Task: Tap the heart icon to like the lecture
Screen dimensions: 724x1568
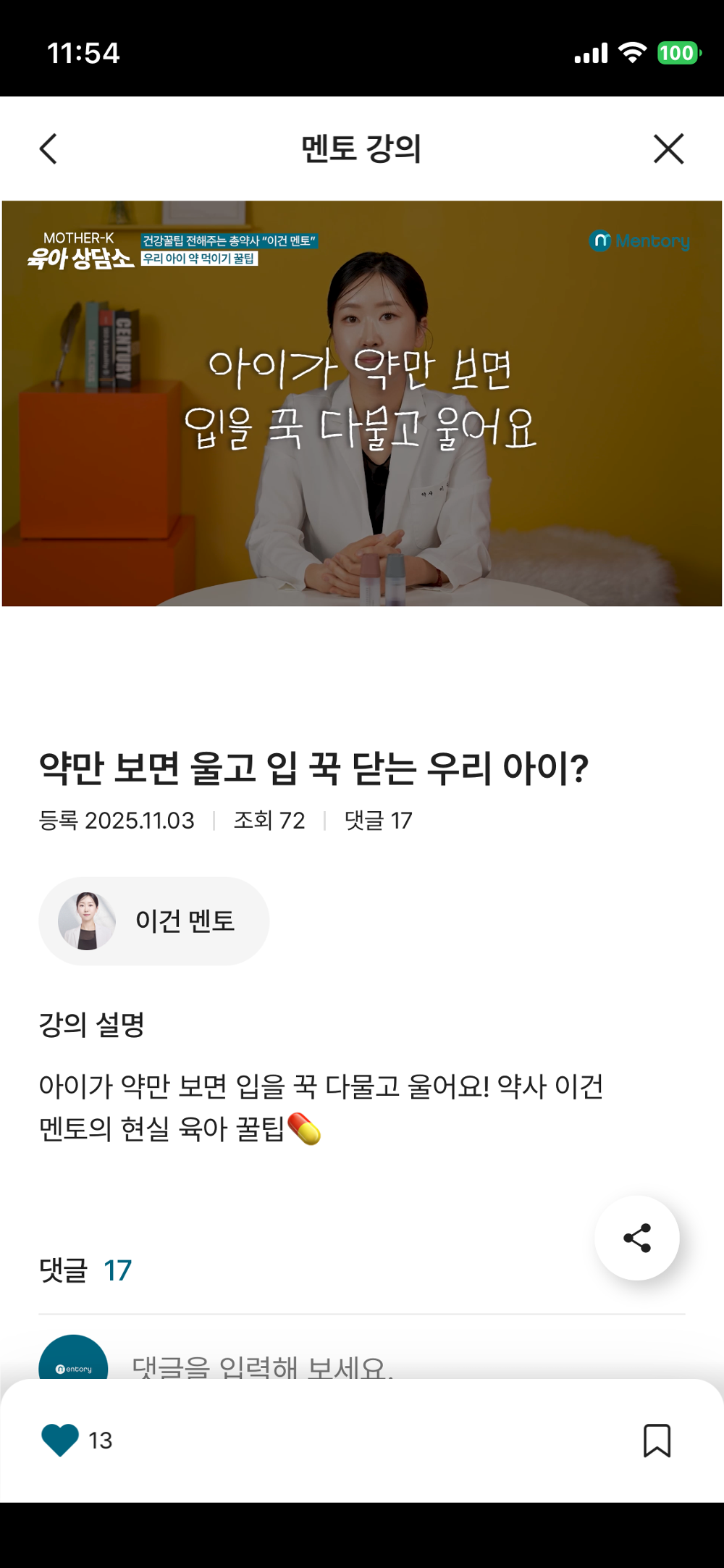Action: [59, 1440]
